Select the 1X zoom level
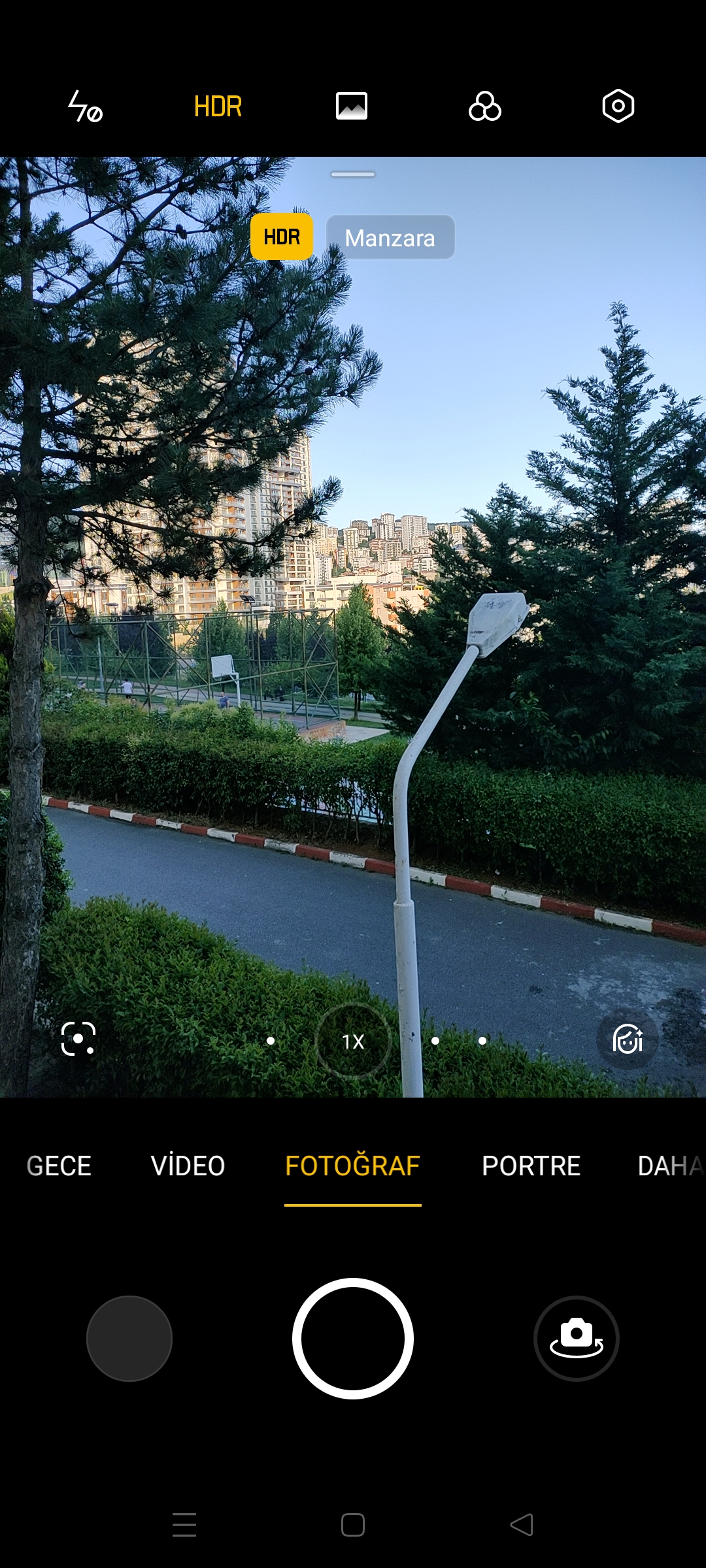 coord(353,1041)
